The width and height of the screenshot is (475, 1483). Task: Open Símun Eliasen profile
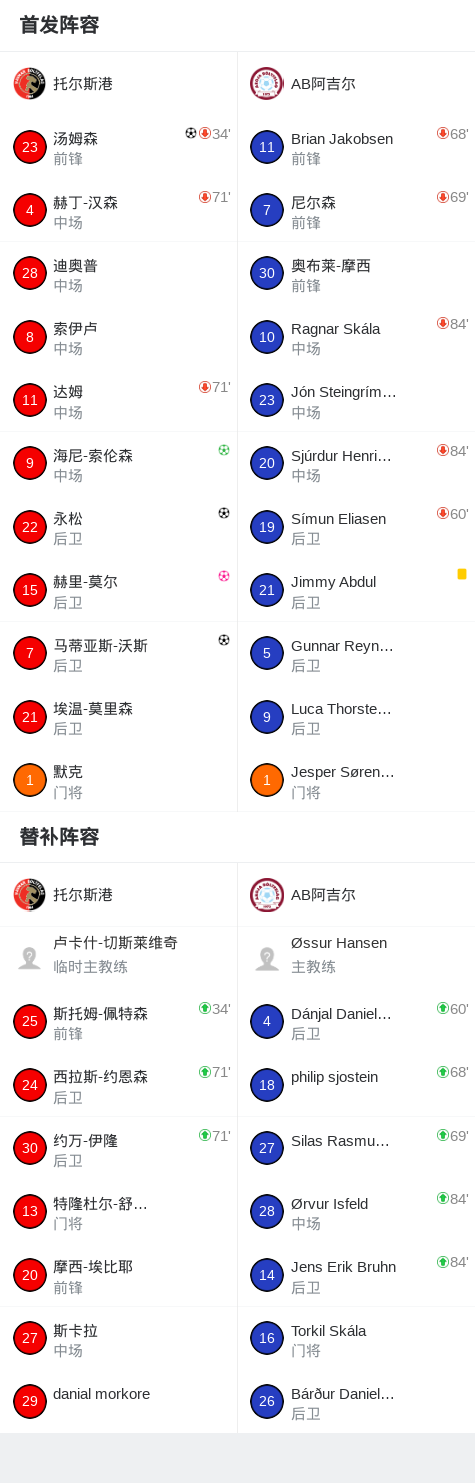[356, 527]
